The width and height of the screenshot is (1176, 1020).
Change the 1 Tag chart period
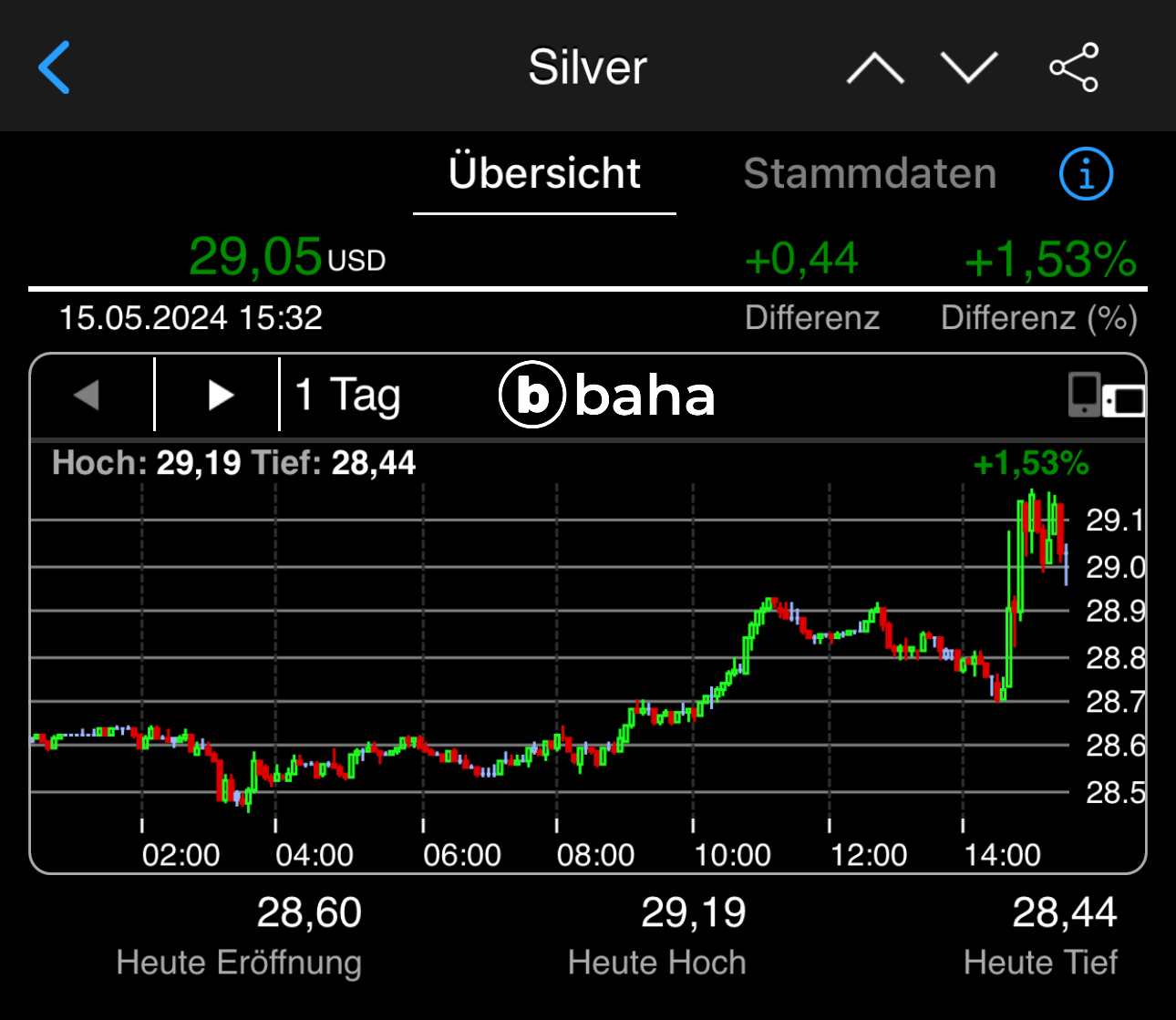348,396
